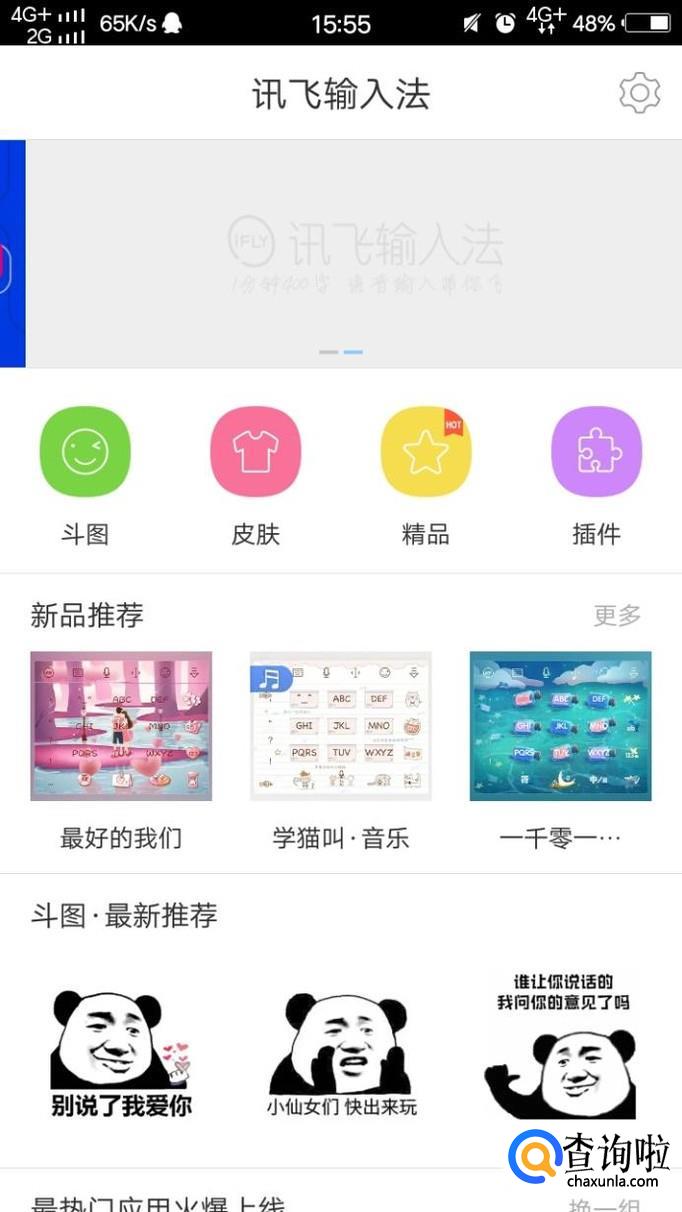
Task: Select the 学猫叫·音乐 keyboard skin
Action: [x=340, y=726]
